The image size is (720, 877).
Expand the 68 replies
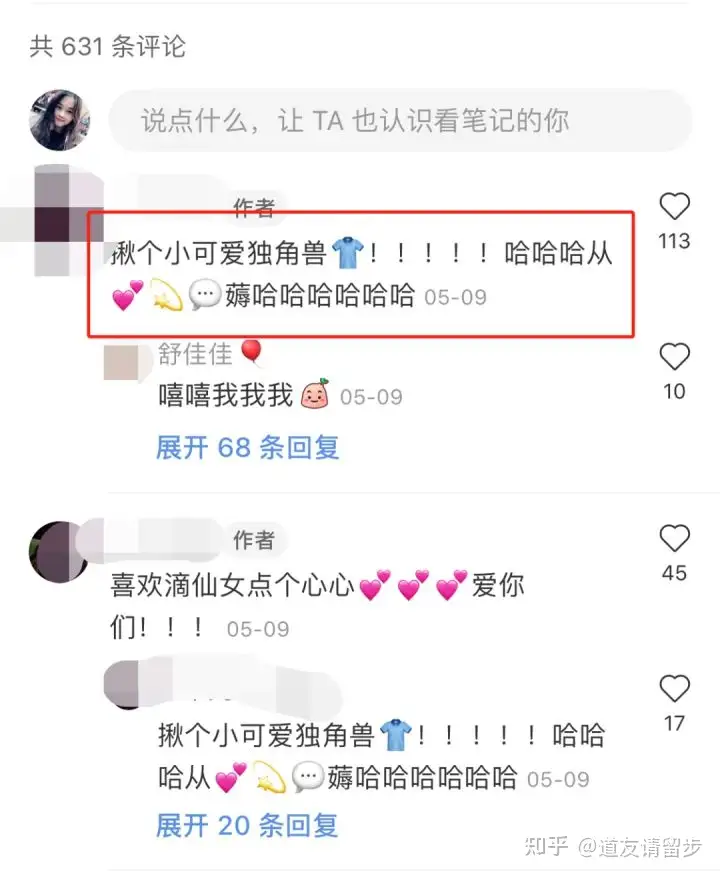[247, 447]
